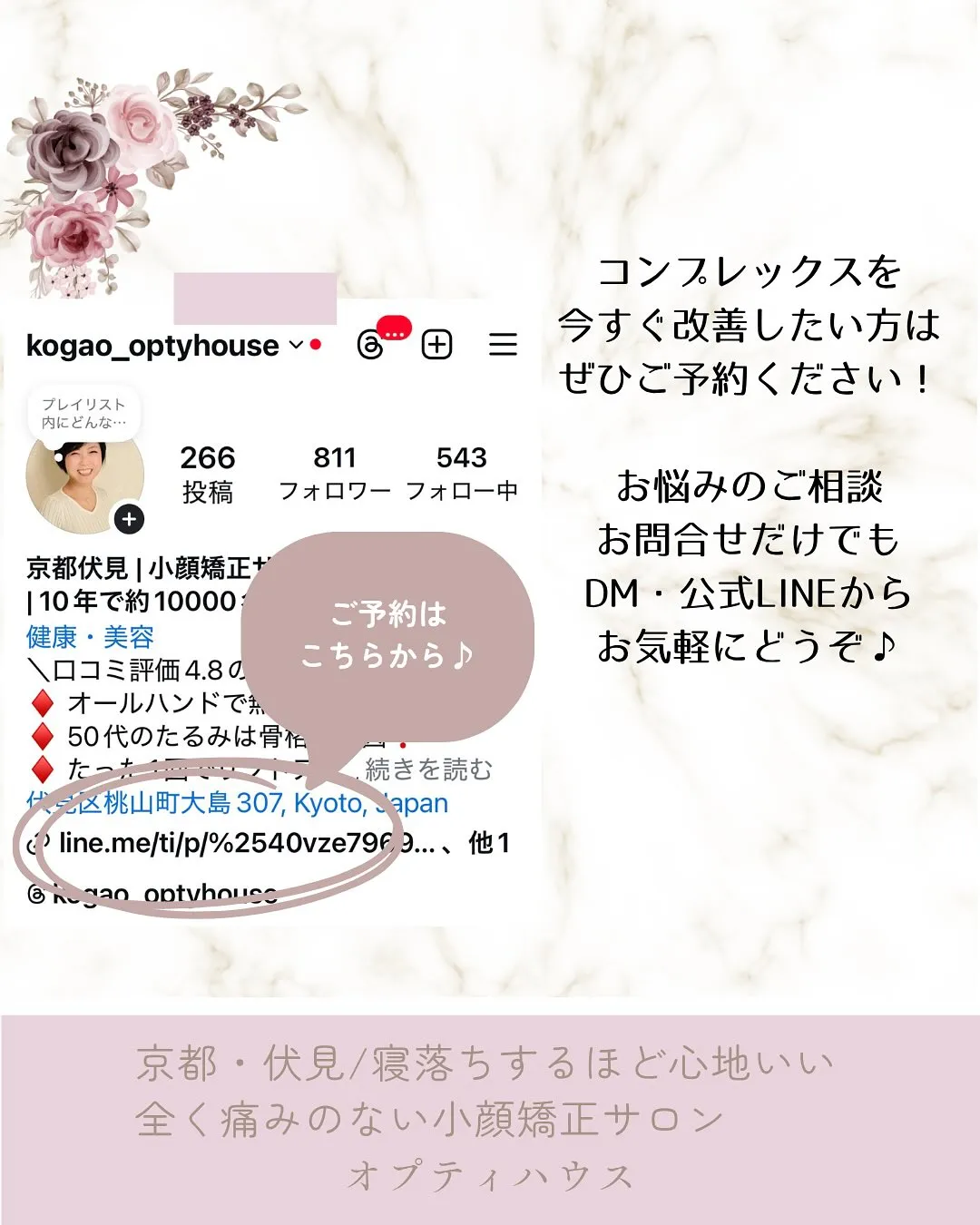This screenshot has width=980, height=1225.
Task: Open the hamburger menu icon
Action: pyautogui.click(x=505, y=345)
